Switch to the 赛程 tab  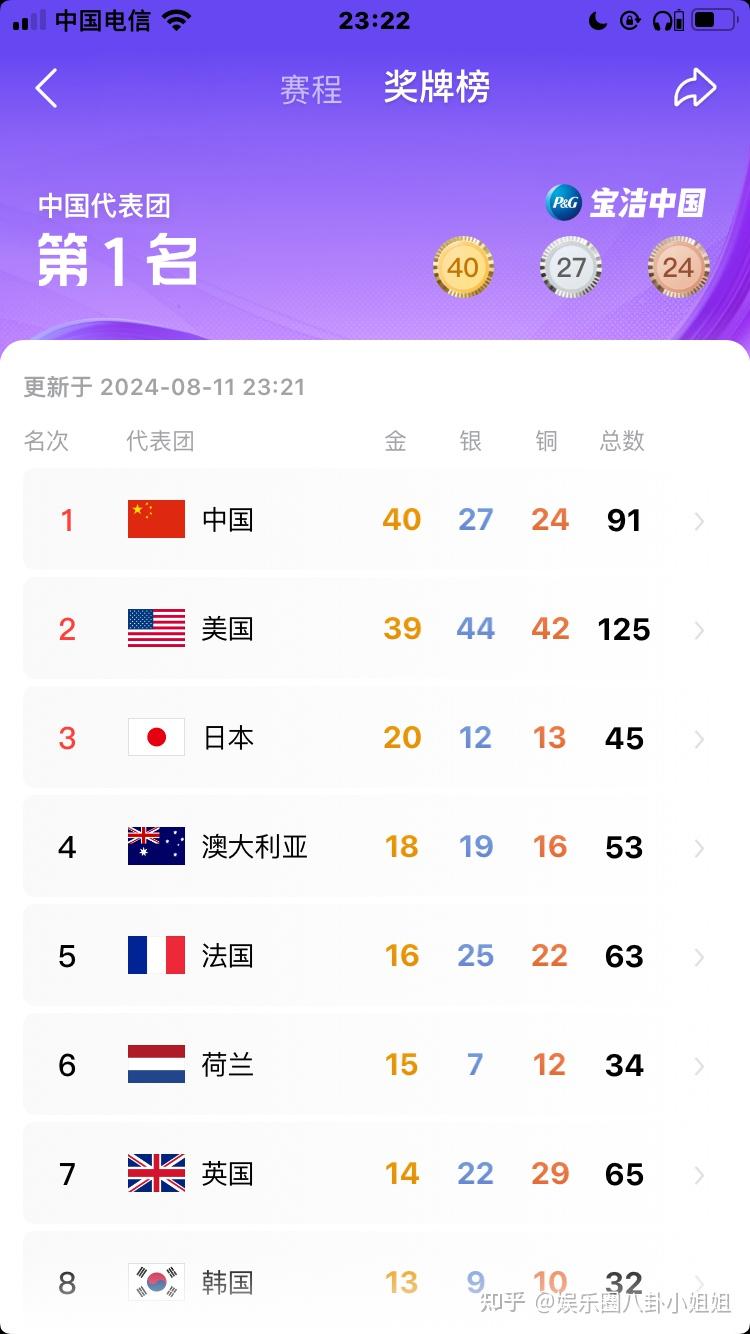pos(310,88)
